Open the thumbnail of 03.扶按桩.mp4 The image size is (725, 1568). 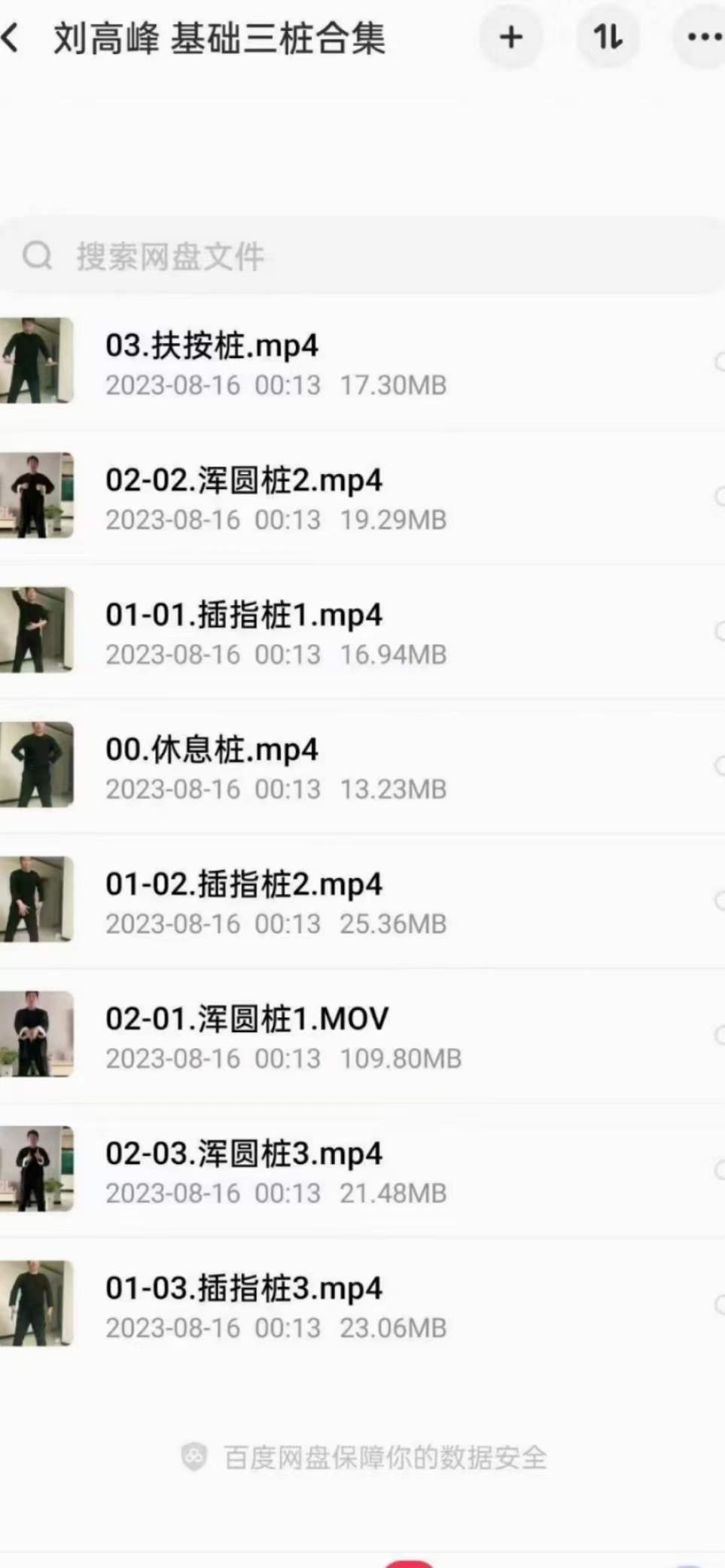tap(38, 361)
